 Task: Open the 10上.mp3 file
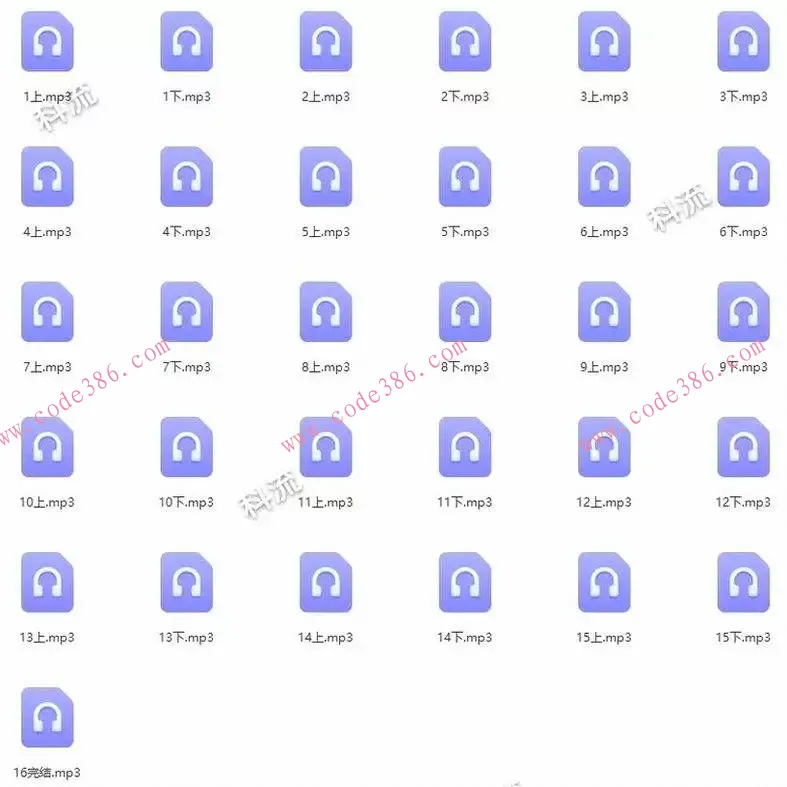(x=47, y=447)
